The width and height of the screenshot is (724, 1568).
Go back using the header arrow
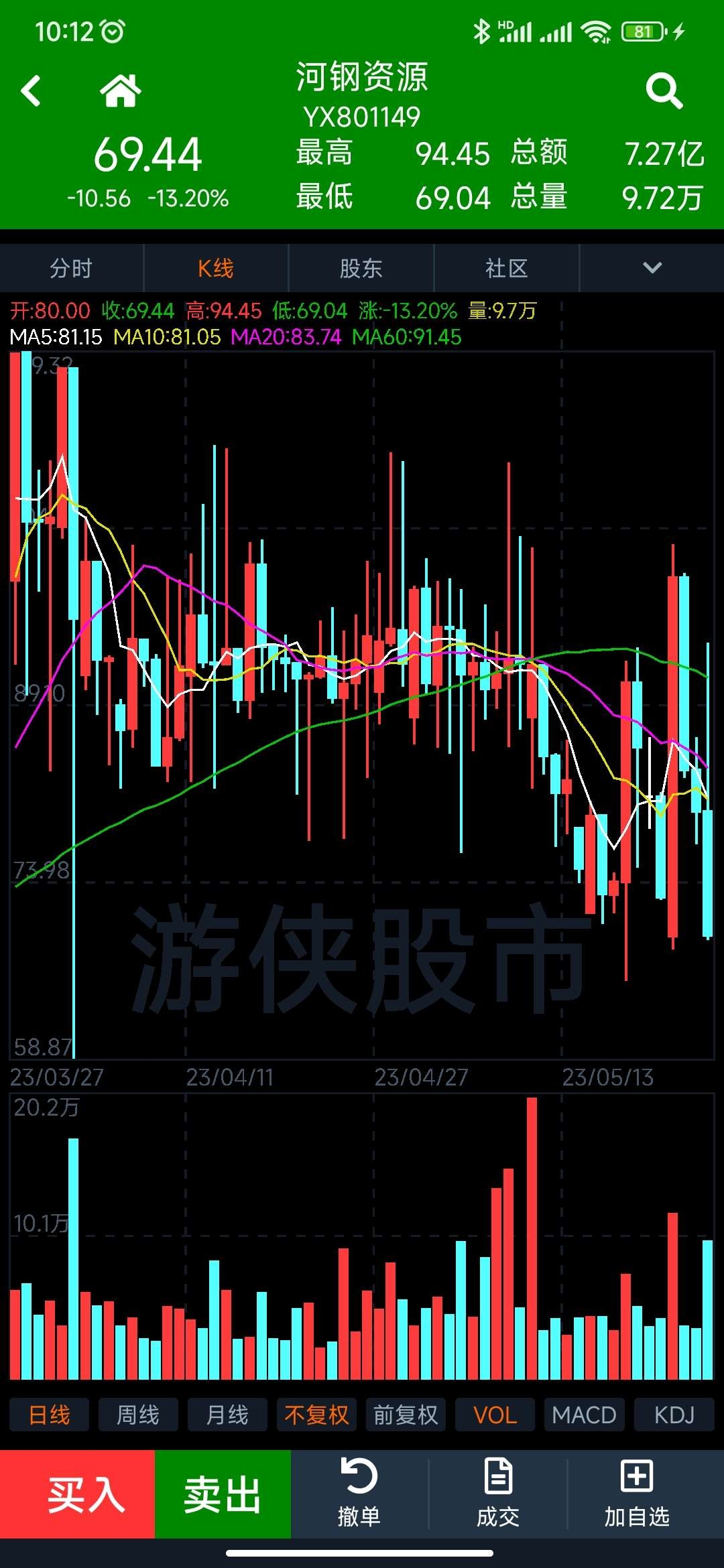point(31,91)
